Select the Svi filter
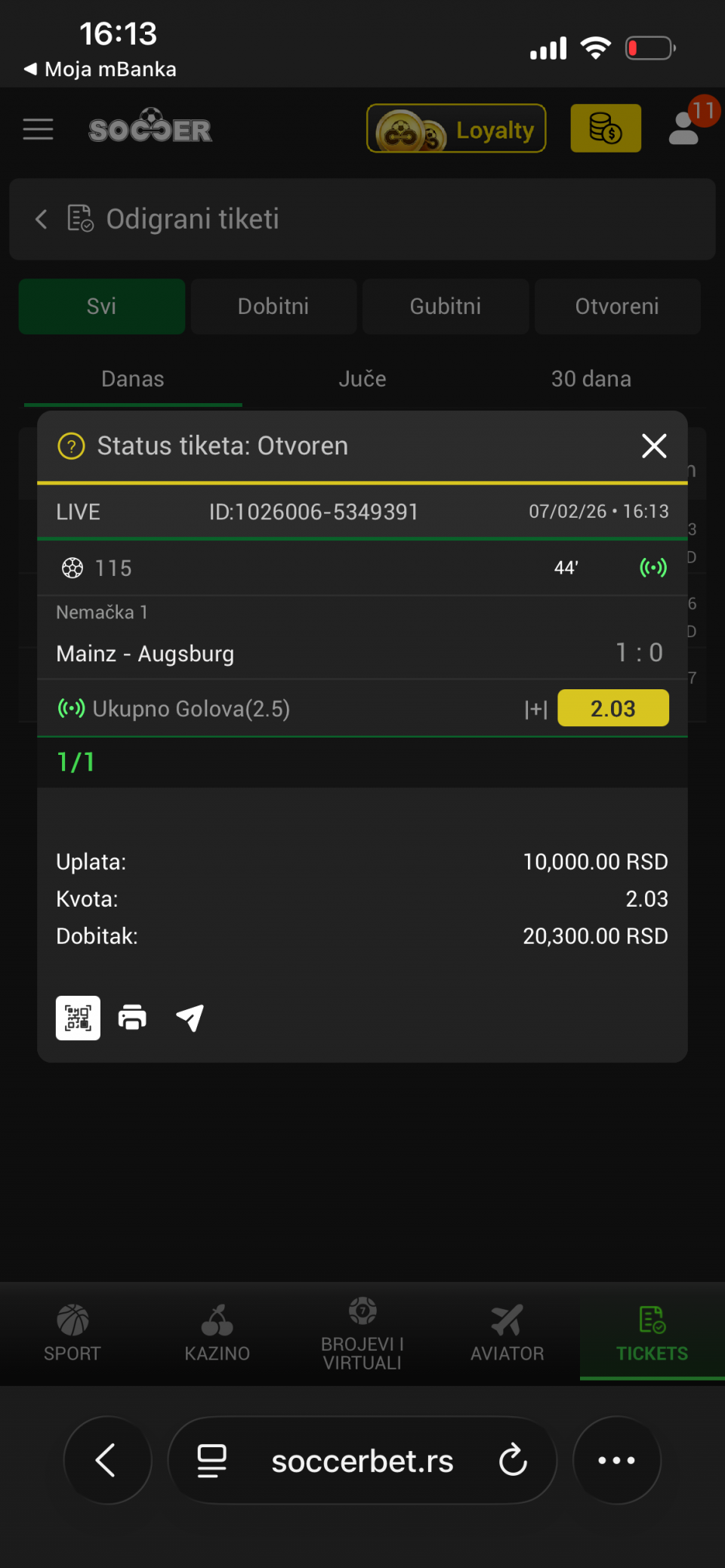This screenshot has width=725, height=1568. click(x=101, y=307)
